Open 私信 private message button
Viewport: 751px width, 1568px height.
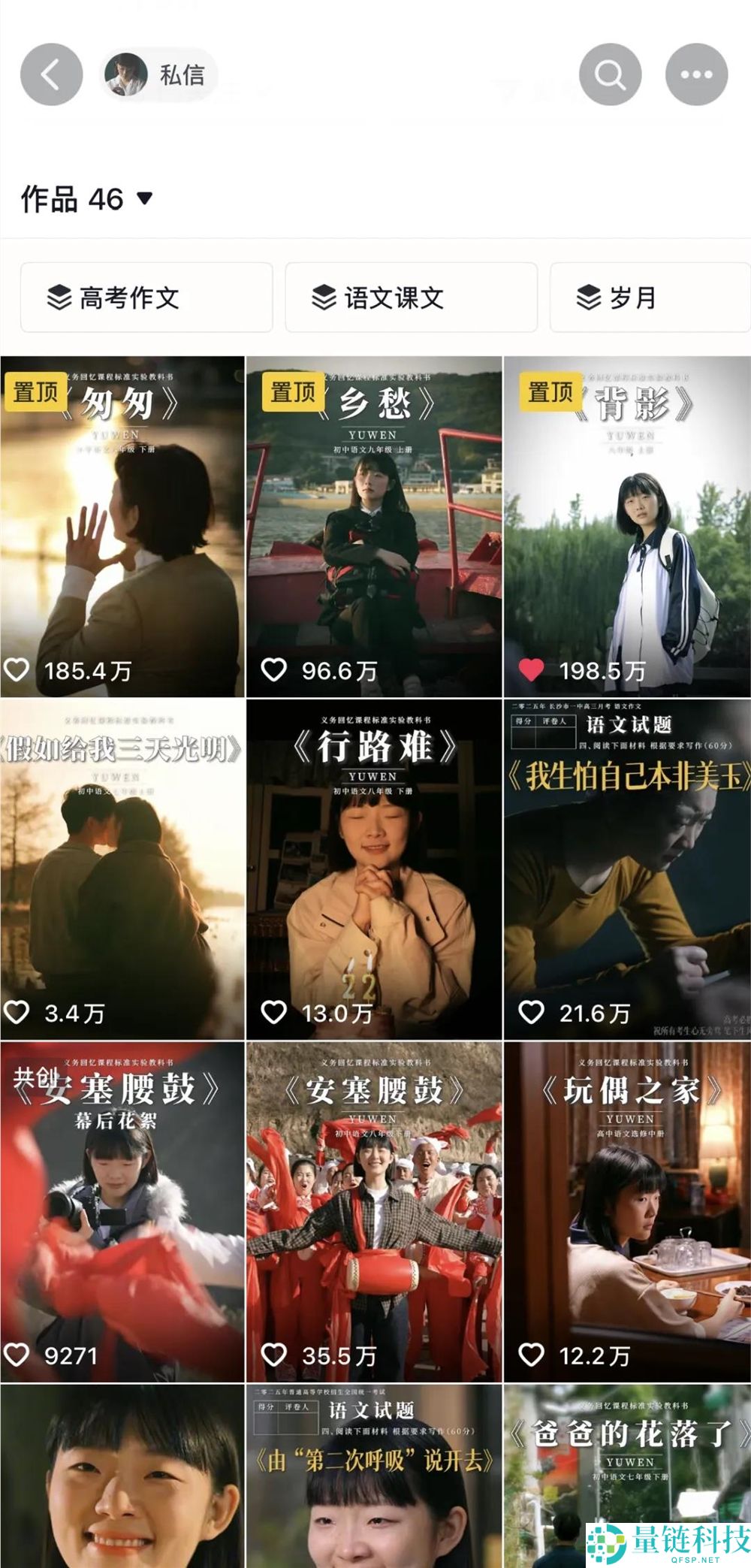[158, 74]
